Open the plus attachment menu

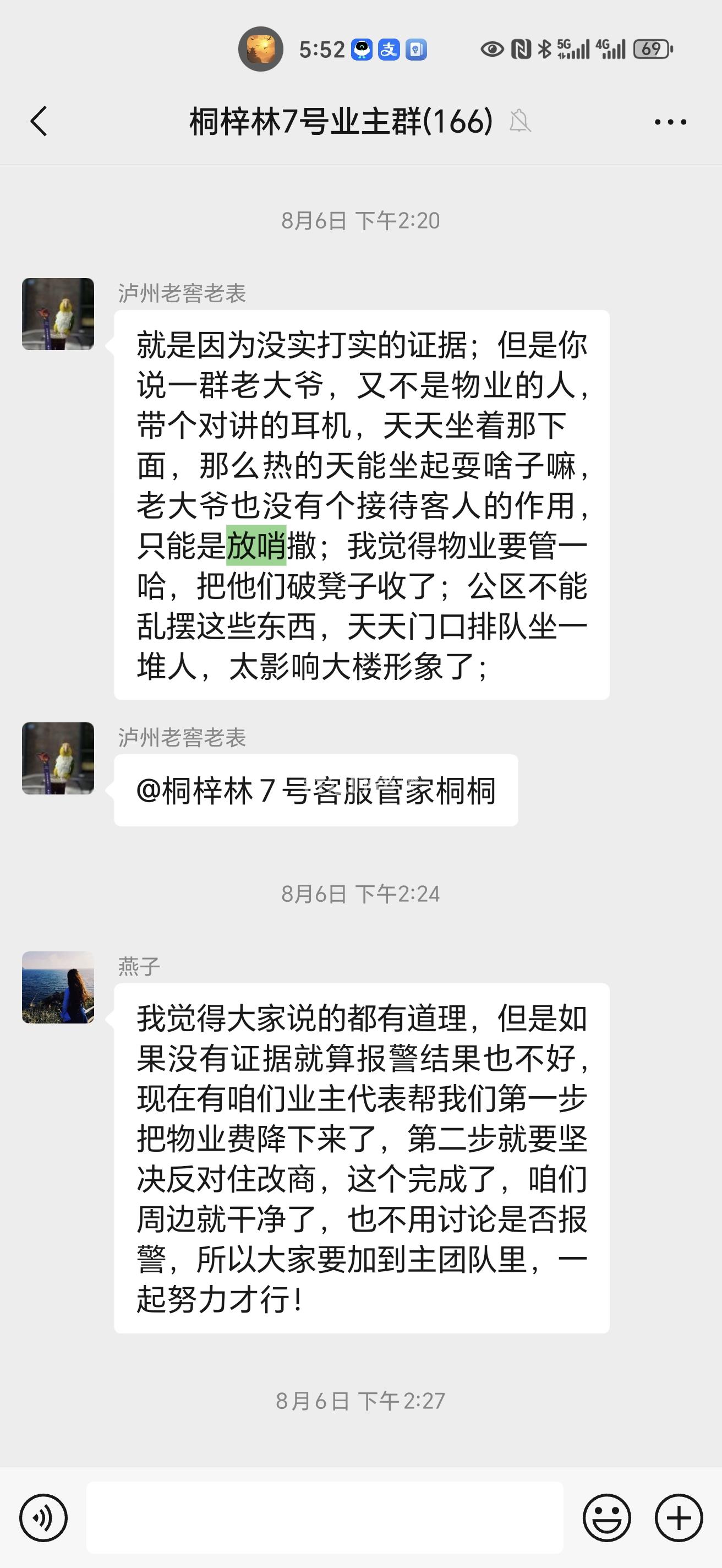point(679,1517)
